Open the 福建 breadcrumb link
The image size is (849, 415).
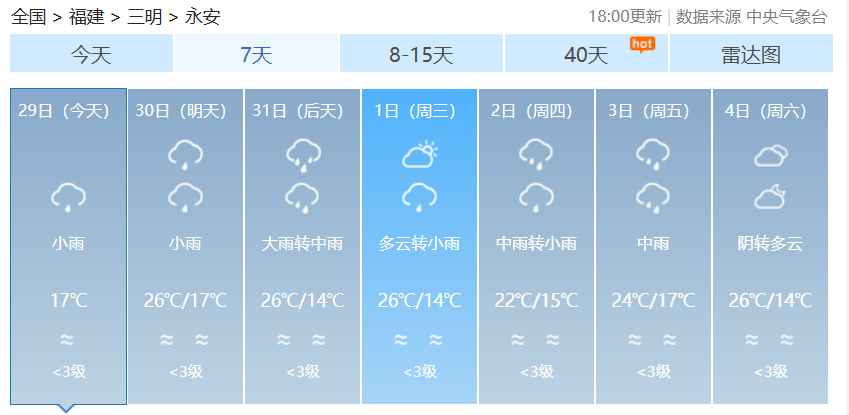tap(86, 17)
